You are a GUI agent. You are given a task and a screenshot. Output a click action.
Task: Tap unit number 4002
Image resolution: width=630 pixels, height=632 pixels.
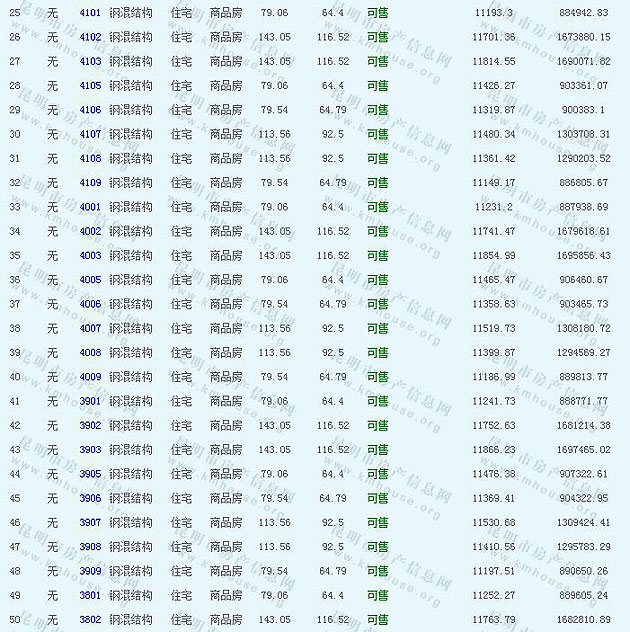pyautogui.click(x=90, y=231)
